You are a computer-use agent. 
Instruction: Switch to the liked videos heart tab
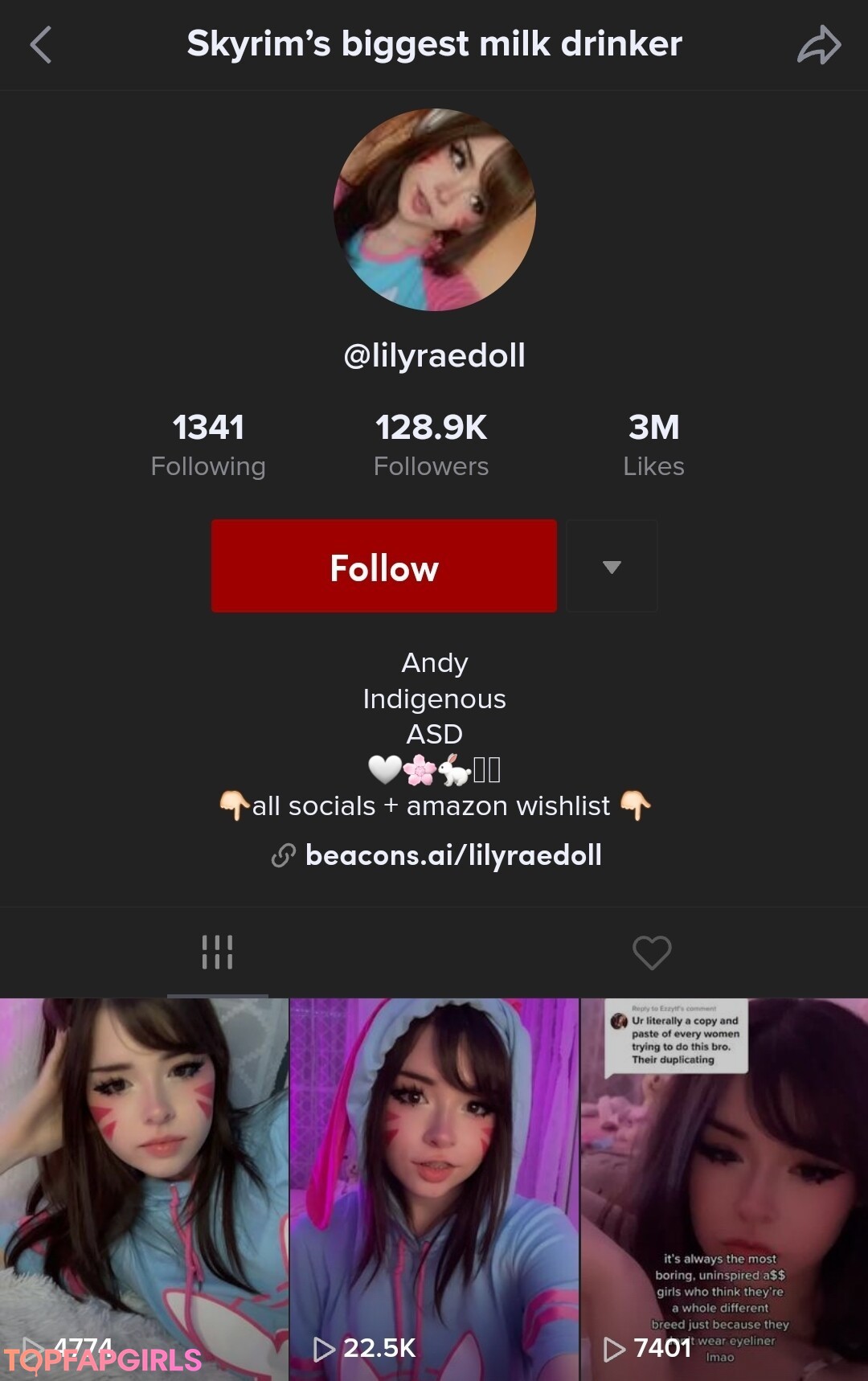click(x=651, y=953)
